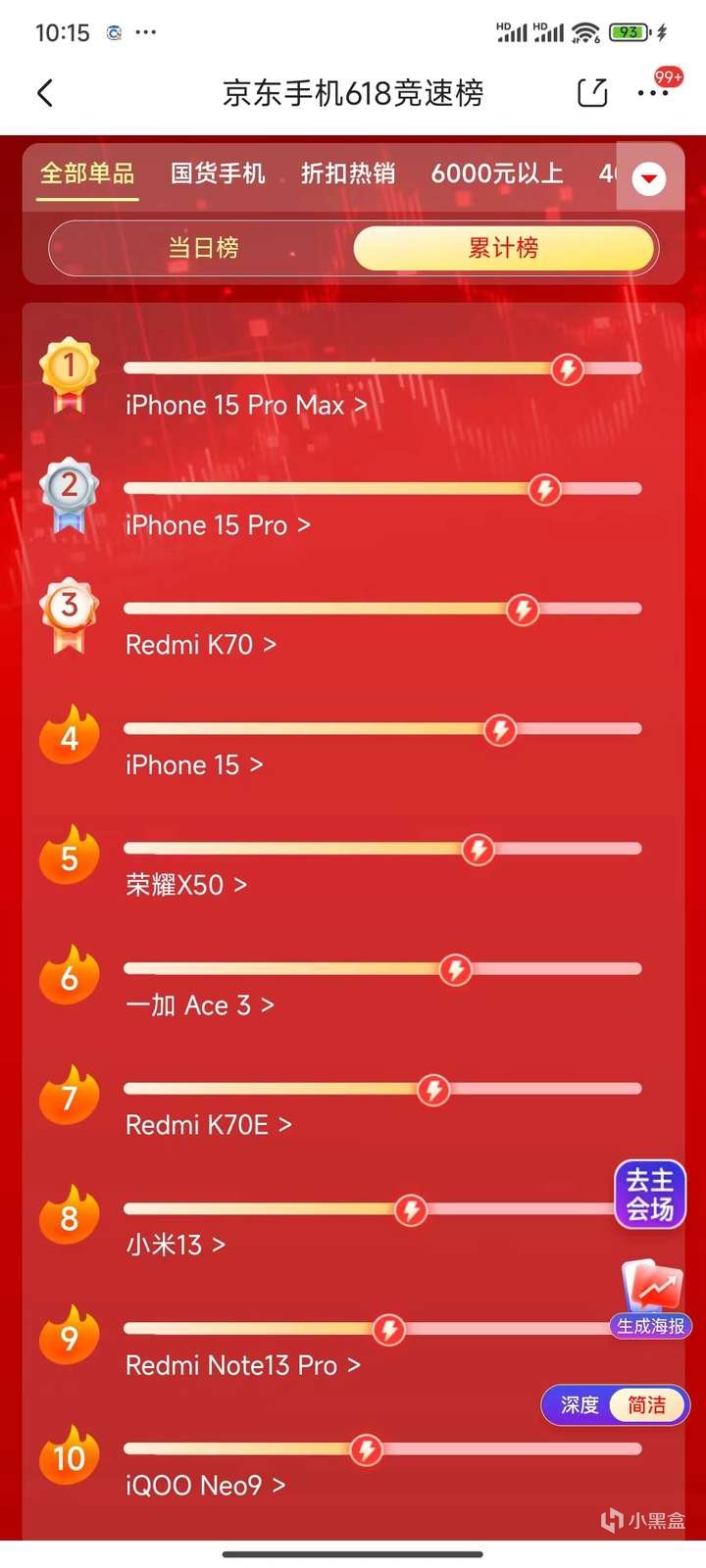
Task: Expand the category dropdown arrow
Action: click(x=649, y=178)
